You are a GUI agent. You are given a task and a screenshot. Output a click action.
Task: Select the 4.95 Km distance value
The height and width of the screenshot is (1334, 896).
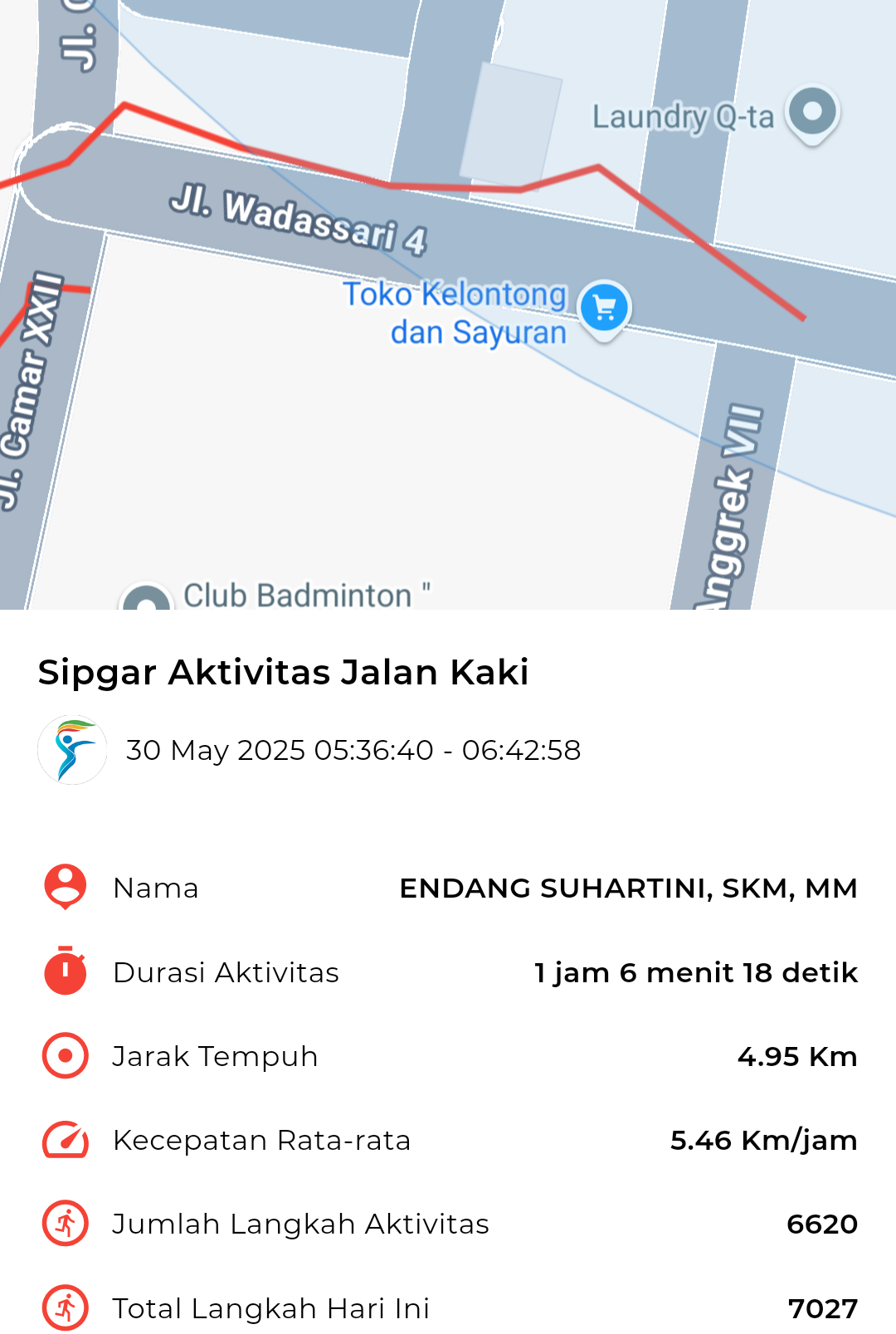pos(799,1055)
